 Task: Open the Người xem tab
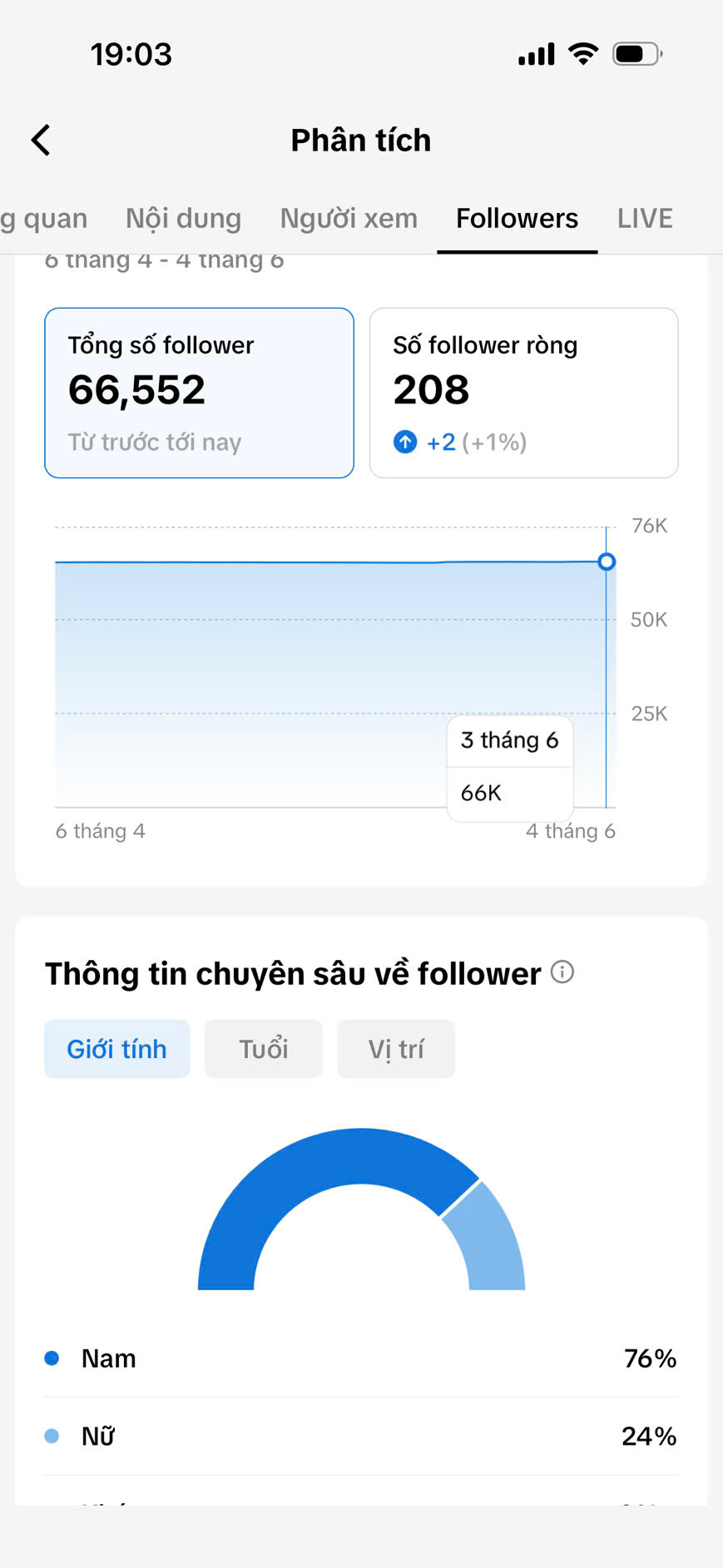(x=349, y=218)
